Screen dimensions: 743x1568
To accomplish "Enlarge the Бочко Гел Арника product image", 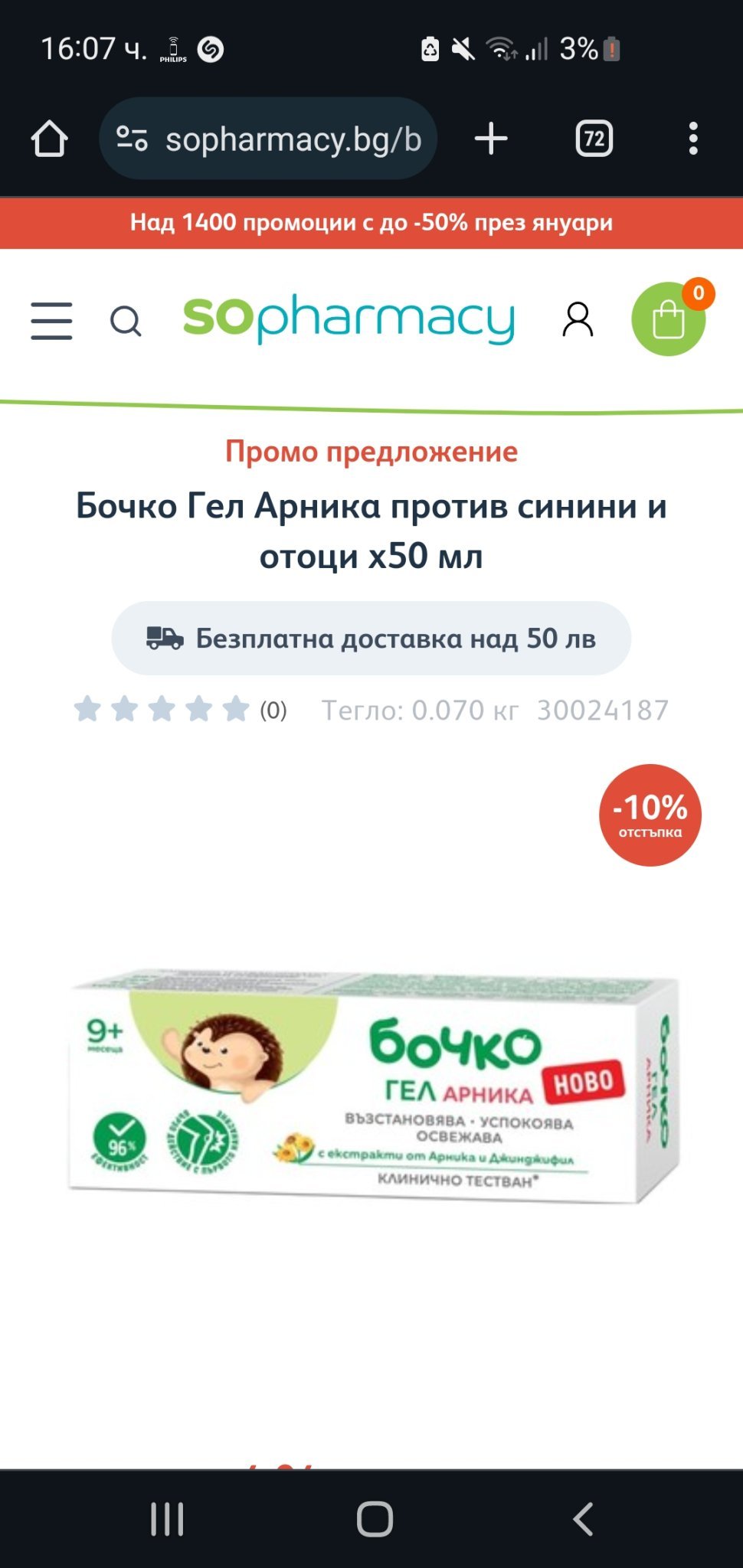I will pyautogui.click(x=374, y=1087).
